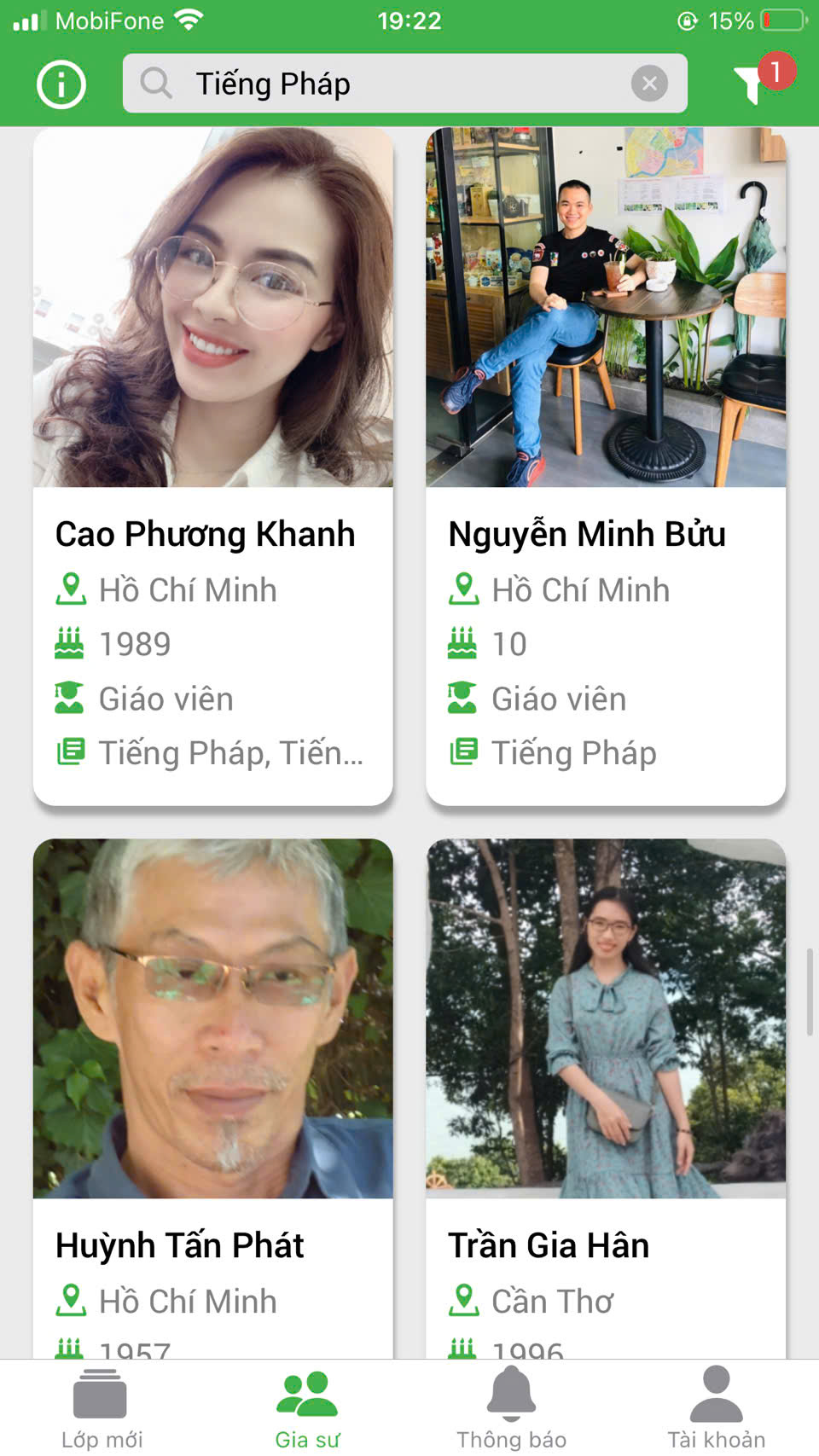The image size is (819, 1456).
Task: Switch to the Tài khoản tab
Action: [x=716, y=1408]
